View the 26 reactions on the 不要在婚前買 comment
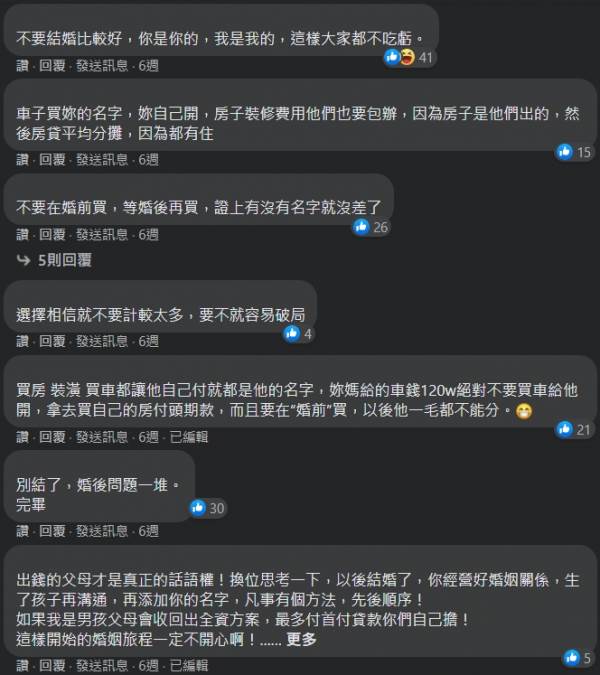This screenshot has height=675, width=600. coord(371,227)
